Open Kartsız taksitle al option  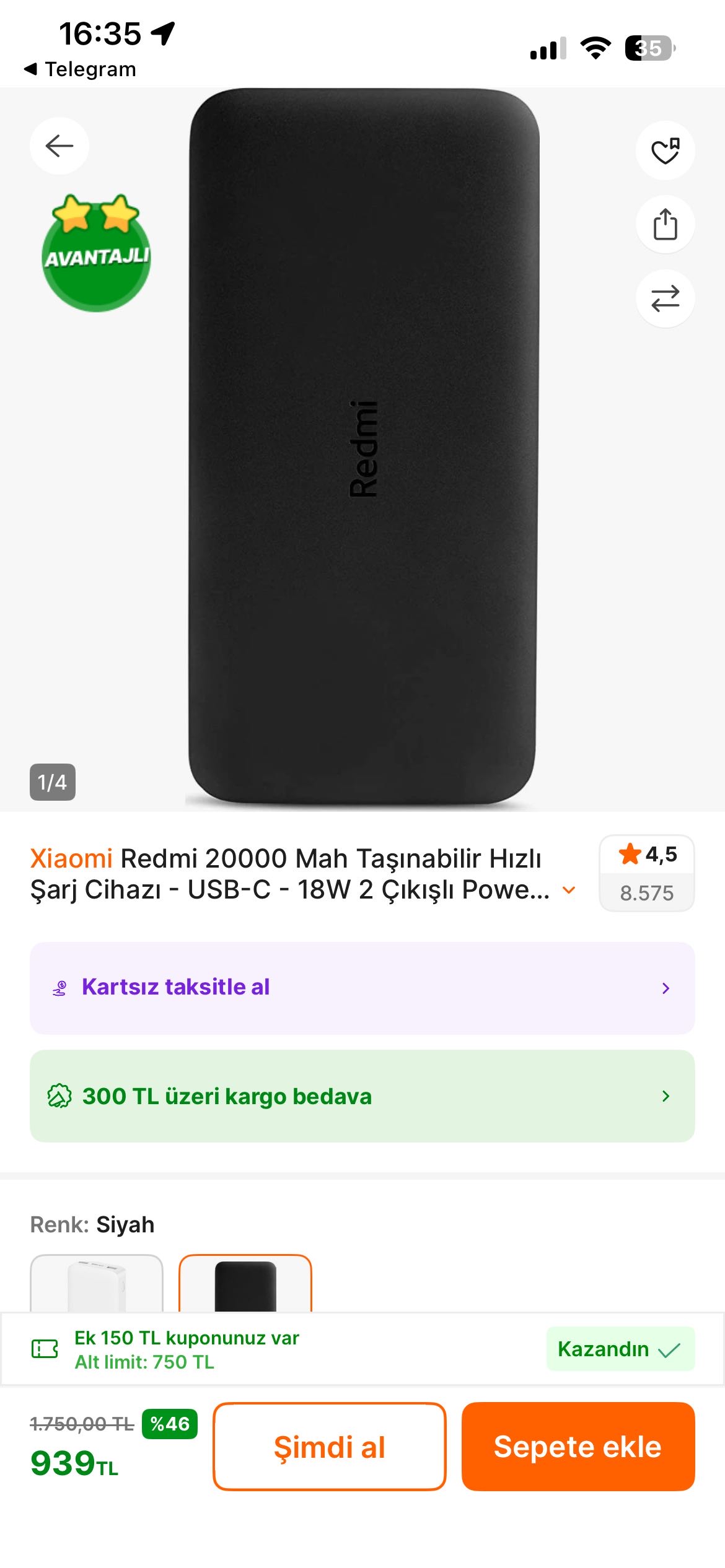tap(362, 988)
